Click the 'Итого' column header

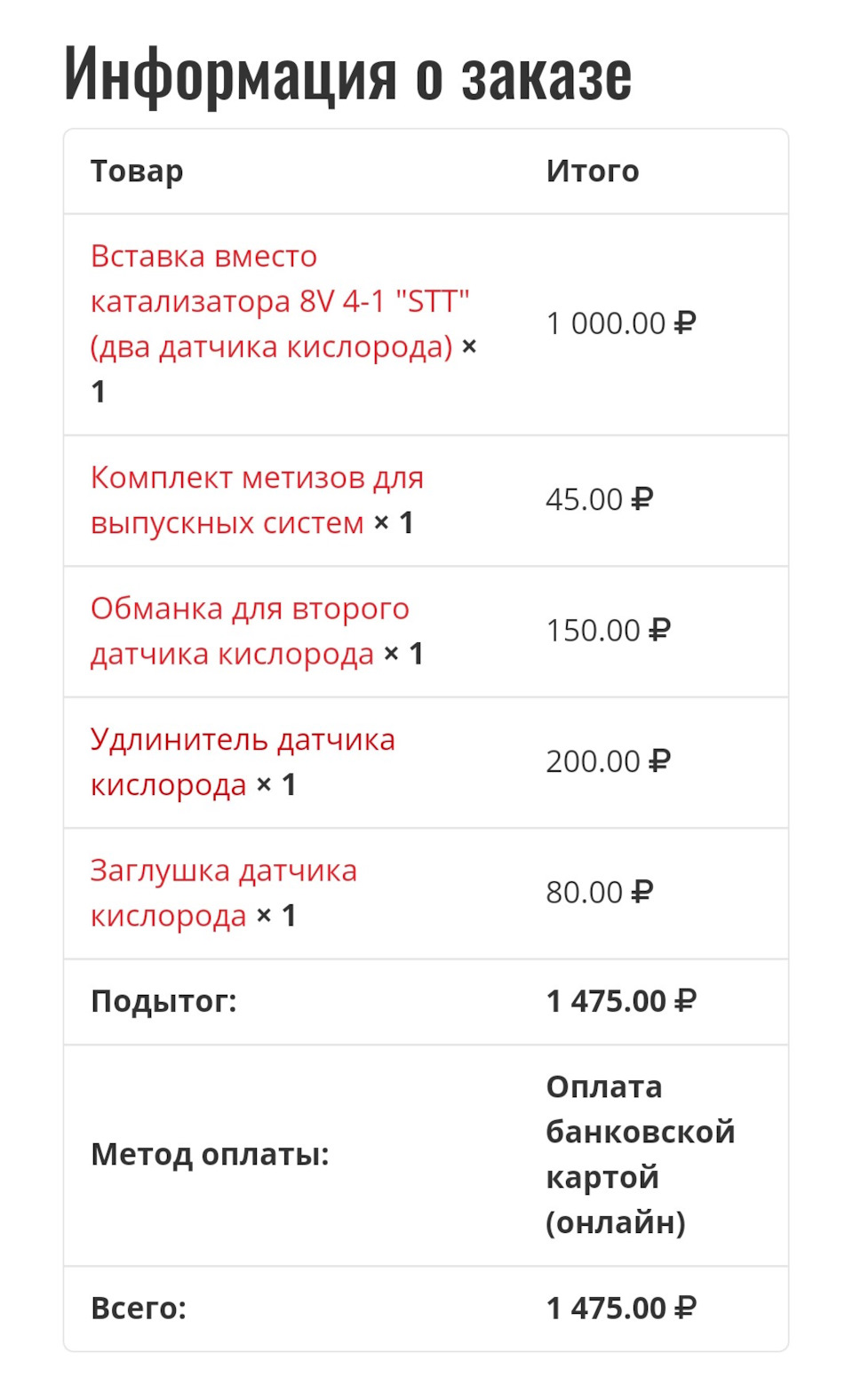pos(594,171)
